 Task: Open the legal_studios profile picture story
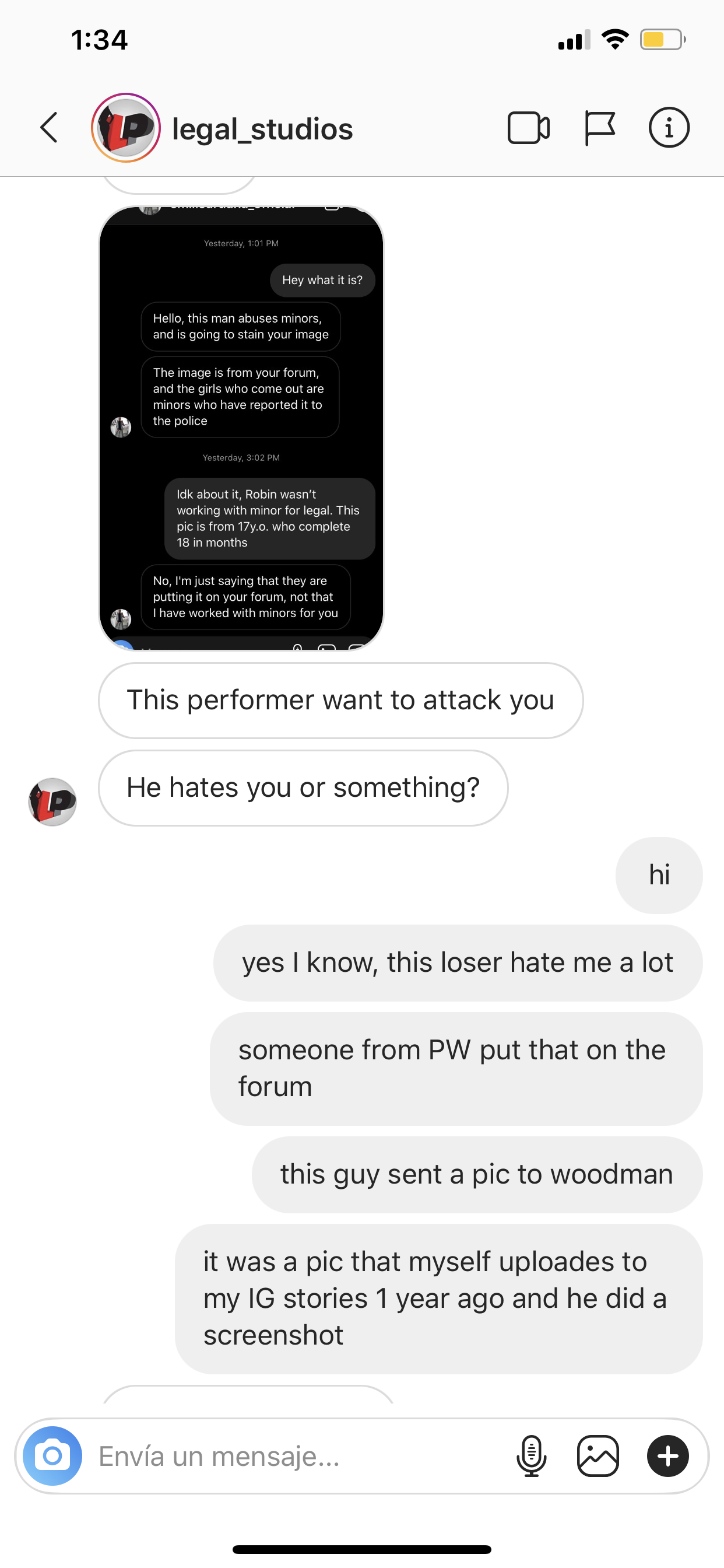(126, 128)
